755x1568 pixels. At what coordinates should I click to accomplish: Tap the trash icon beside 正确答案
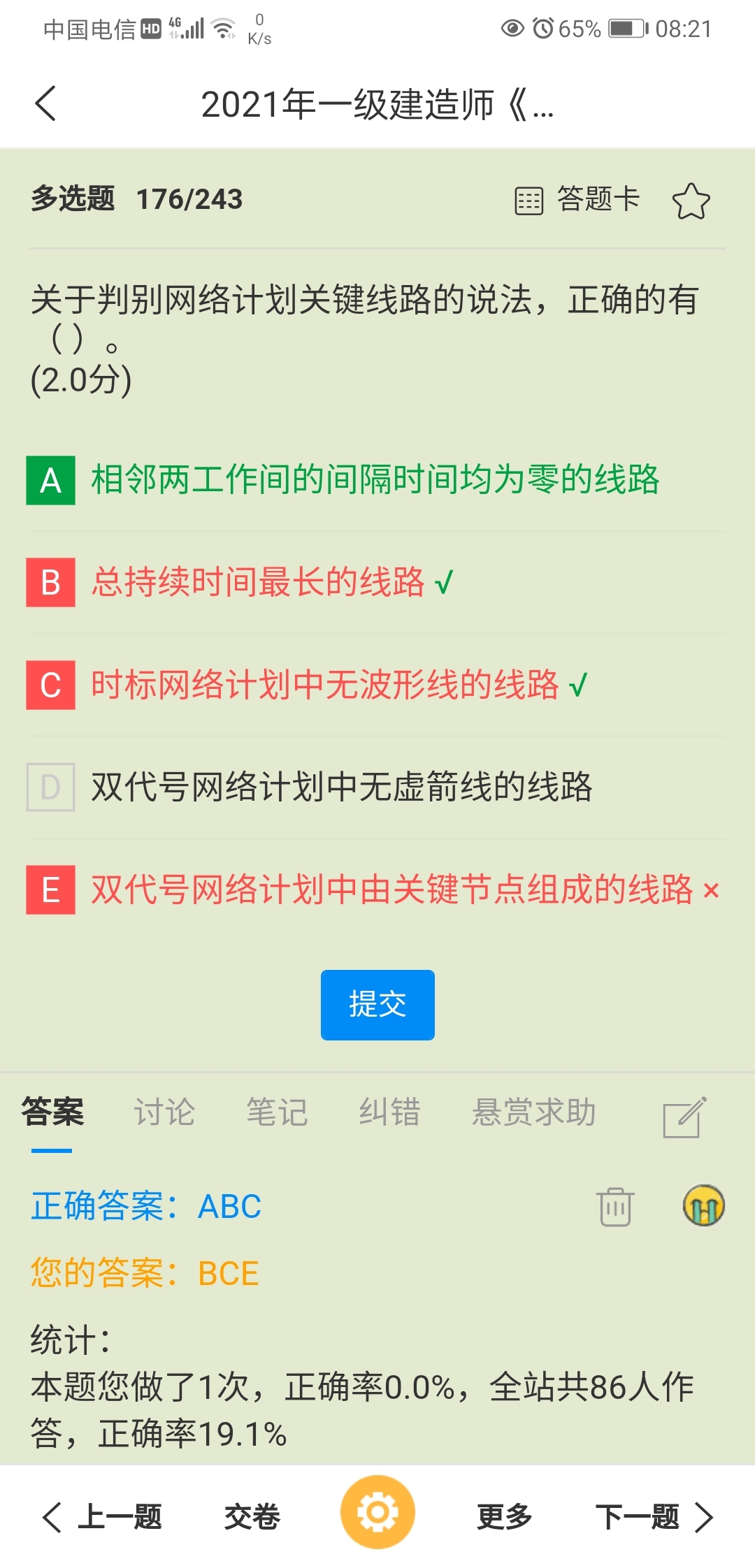coord(616,1207)
